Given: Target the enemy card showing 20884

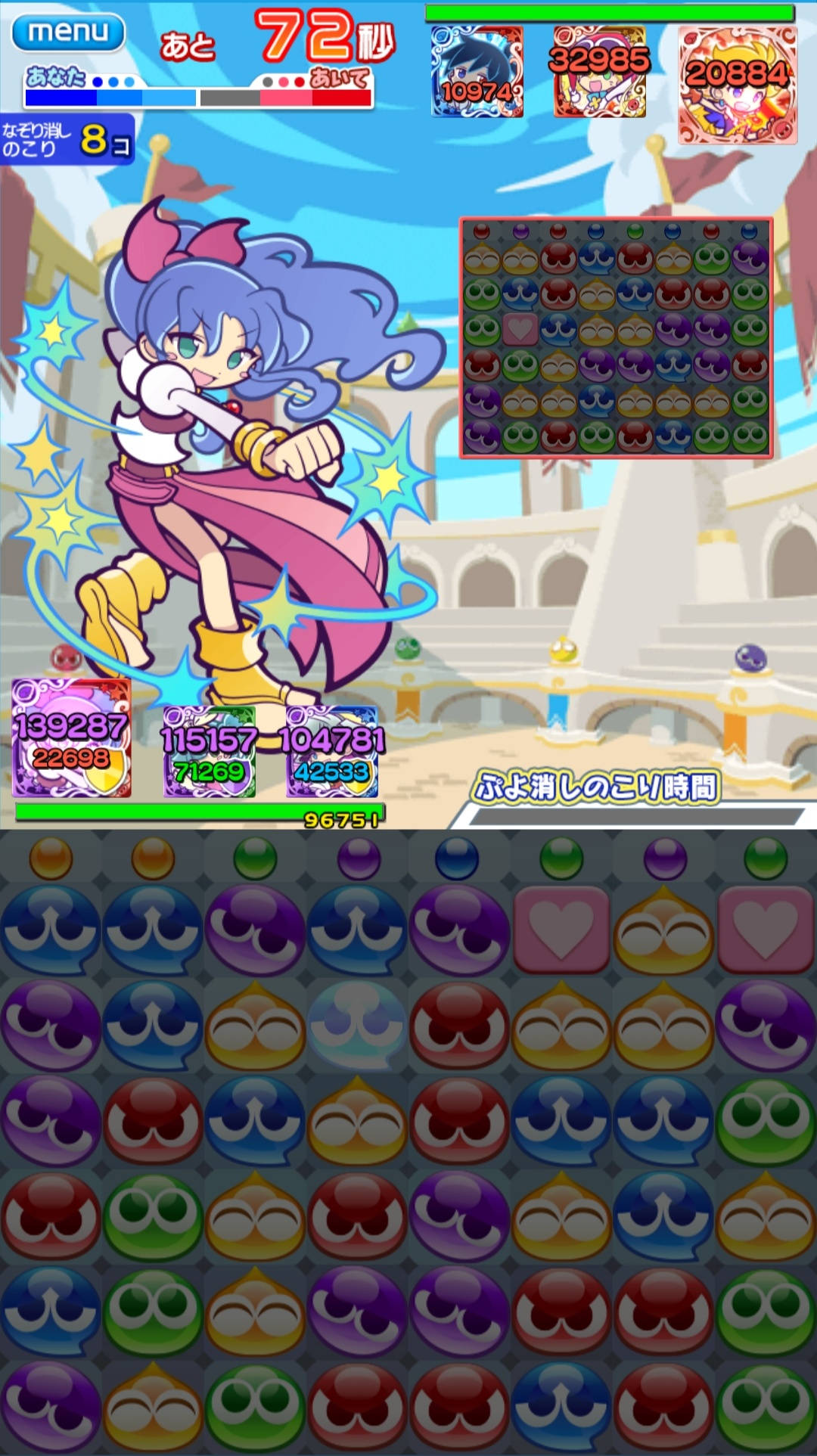Looking at the screenshot, I should (x=737, y=85).
